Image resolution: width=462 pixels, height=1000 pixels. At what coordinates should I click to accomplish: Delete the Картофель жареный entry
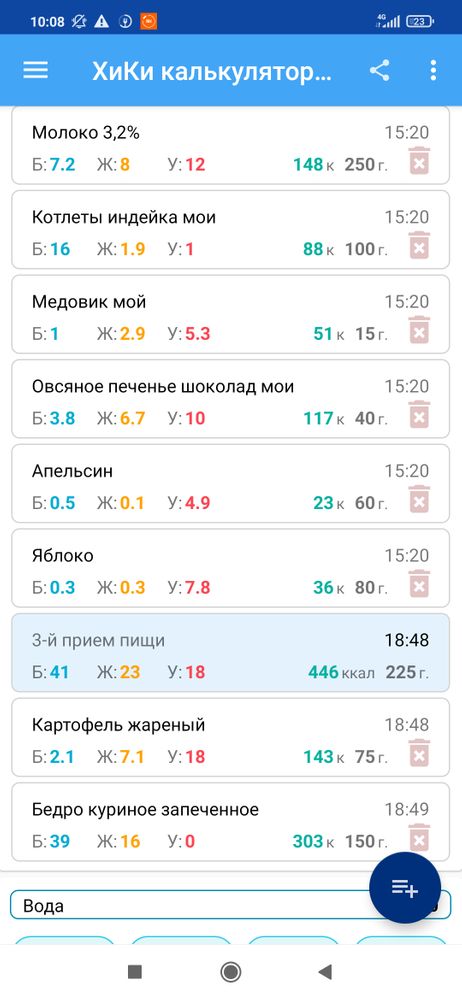tap(419, 753)
